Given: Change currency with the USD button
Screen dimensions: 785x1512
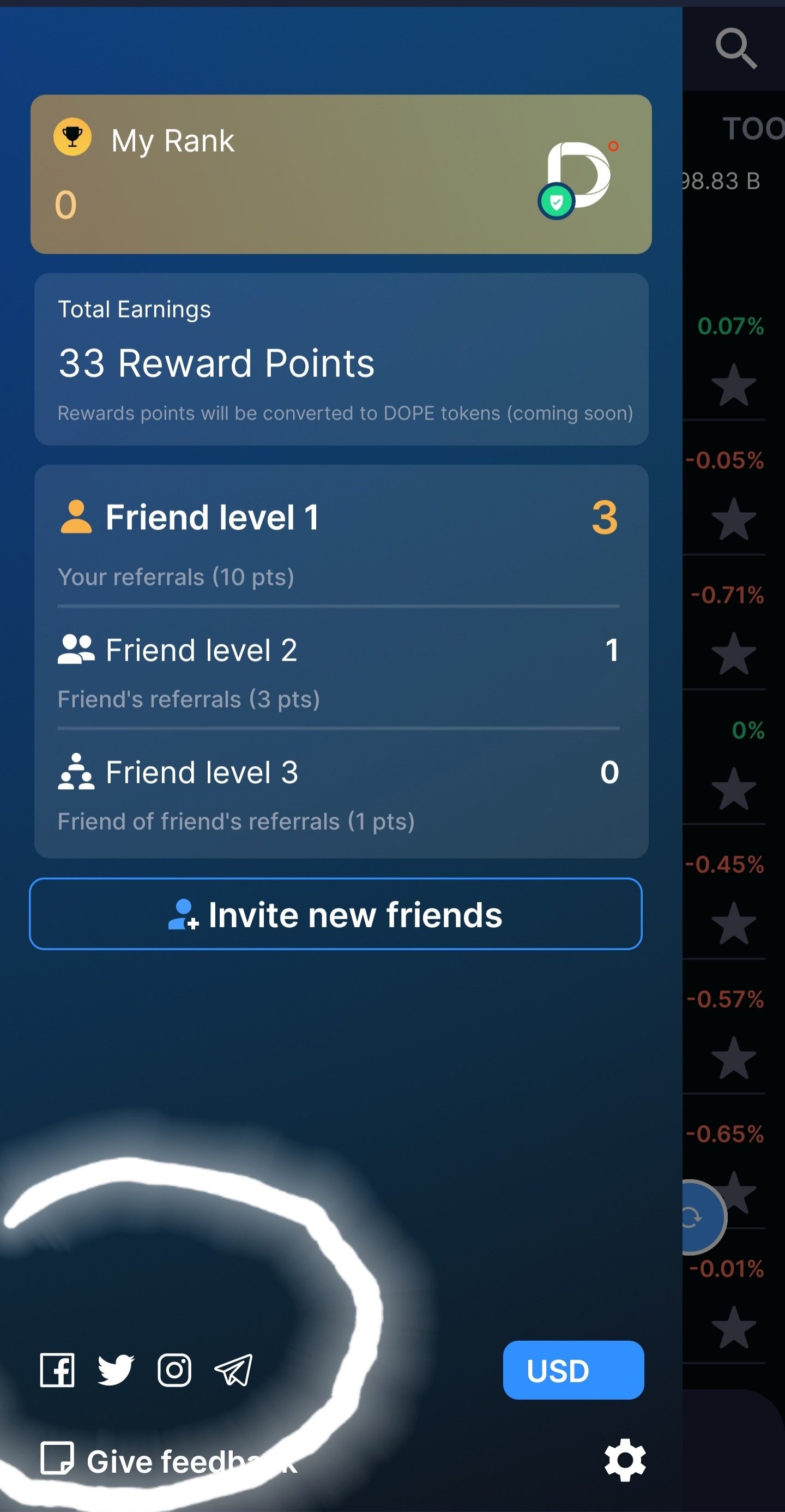Looking at the screenshot, I should point(573,1371).
